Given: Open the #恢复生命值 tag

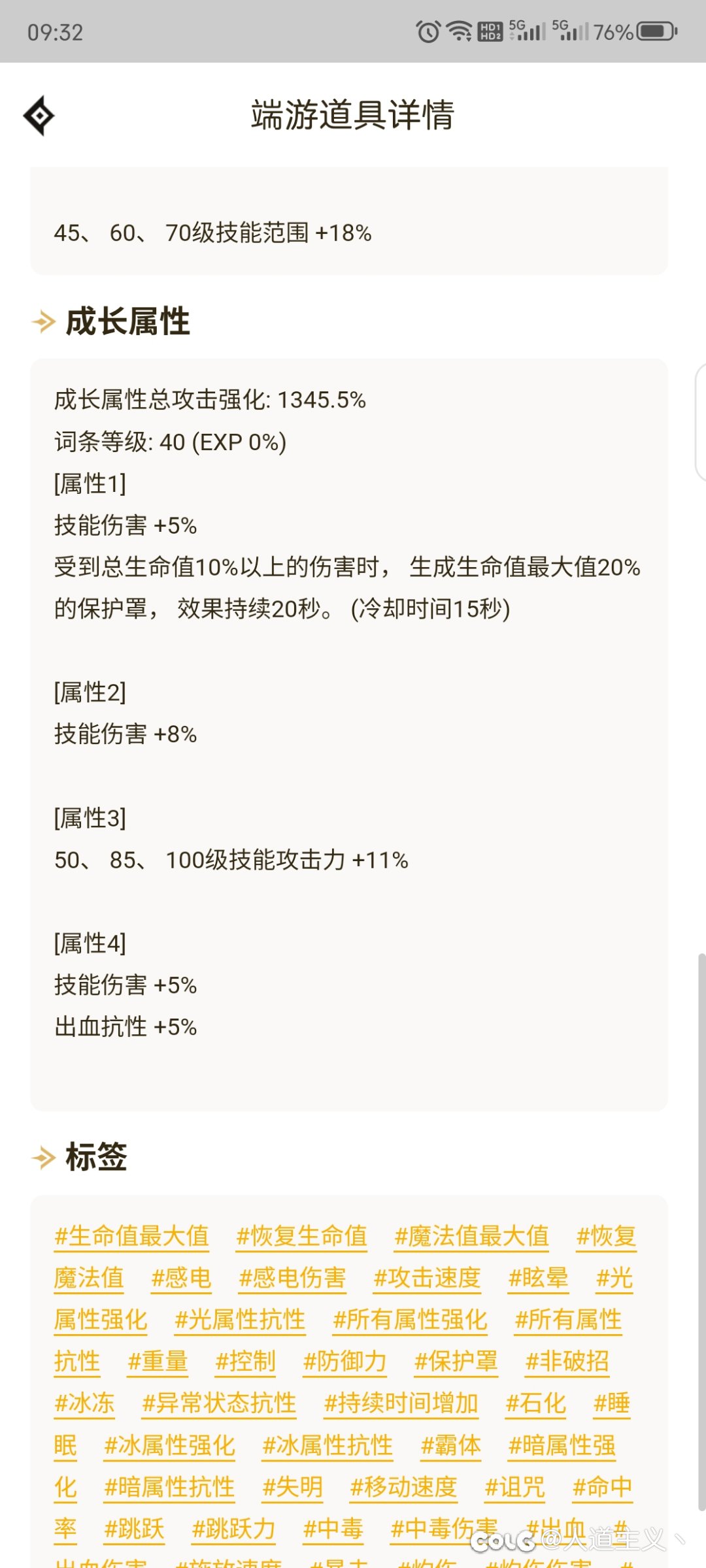Looking at the screenshot, I should 301,1236.
